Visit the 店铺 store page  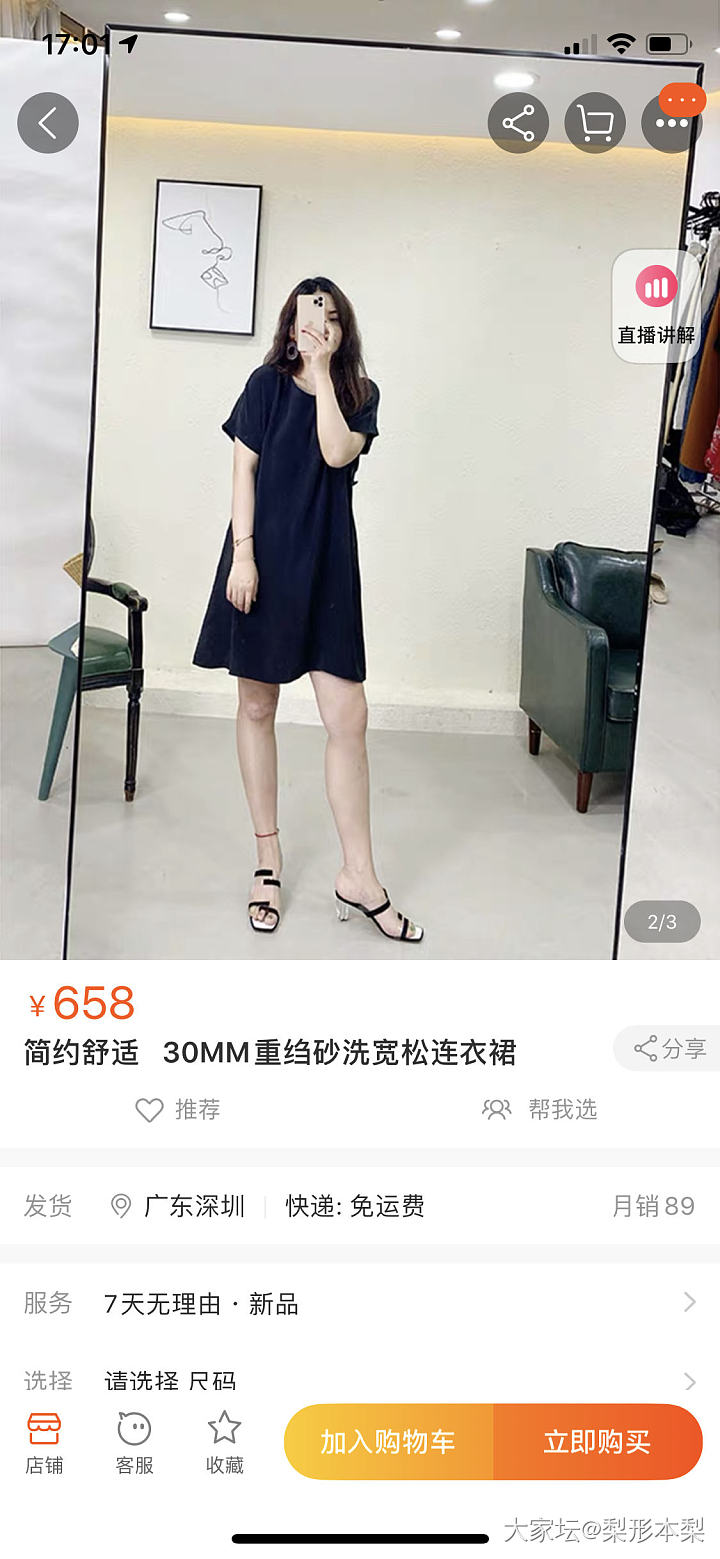click(x=44, y=1442)
